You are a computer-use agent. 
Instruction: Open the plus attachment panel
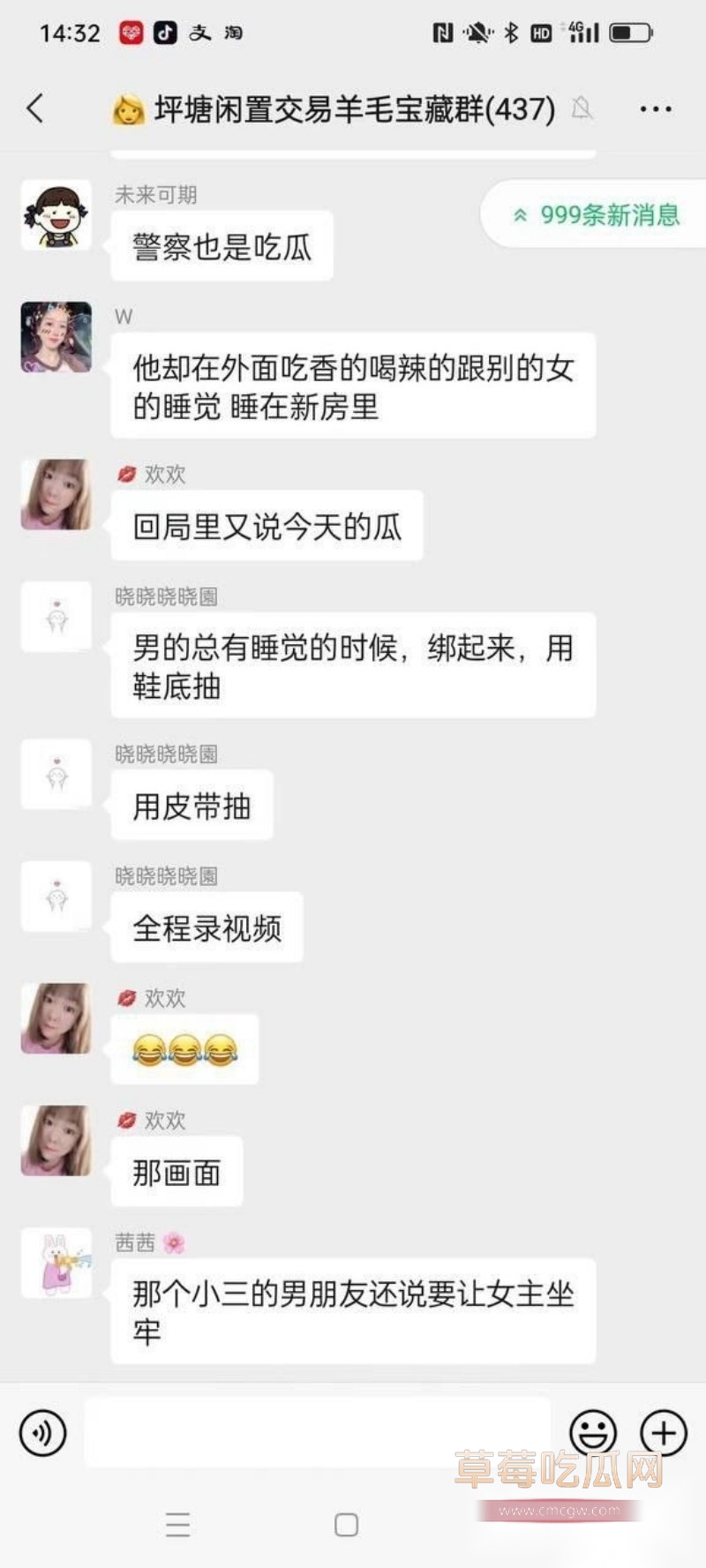click(664, 1432)
